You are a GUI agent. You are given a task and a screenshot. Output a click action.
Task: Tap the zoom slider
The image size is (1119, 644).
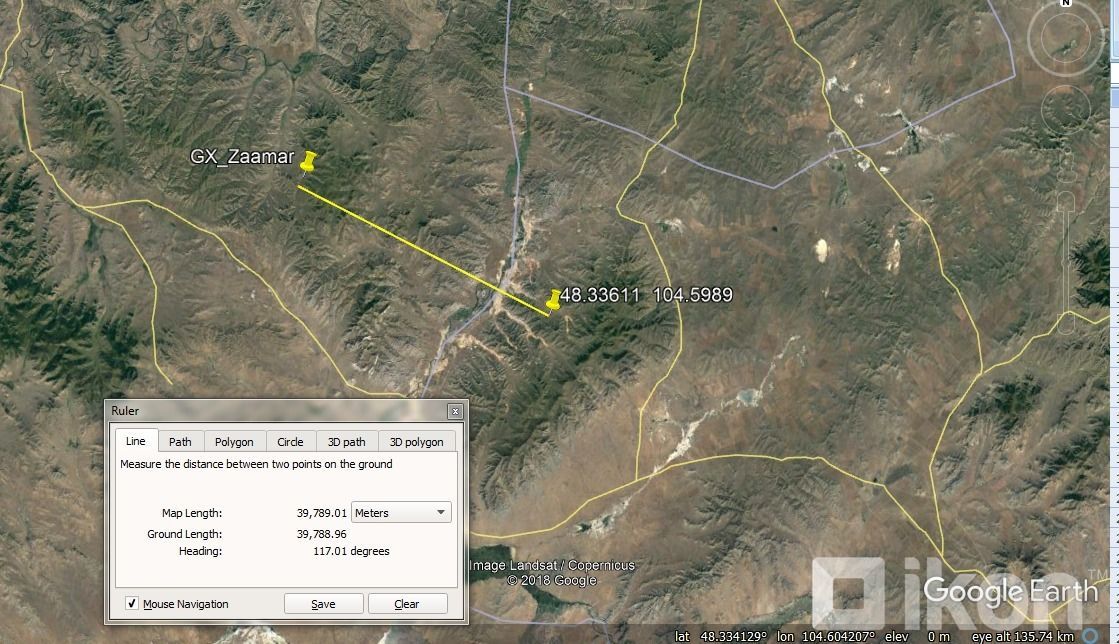click(x=1066, y=262)
